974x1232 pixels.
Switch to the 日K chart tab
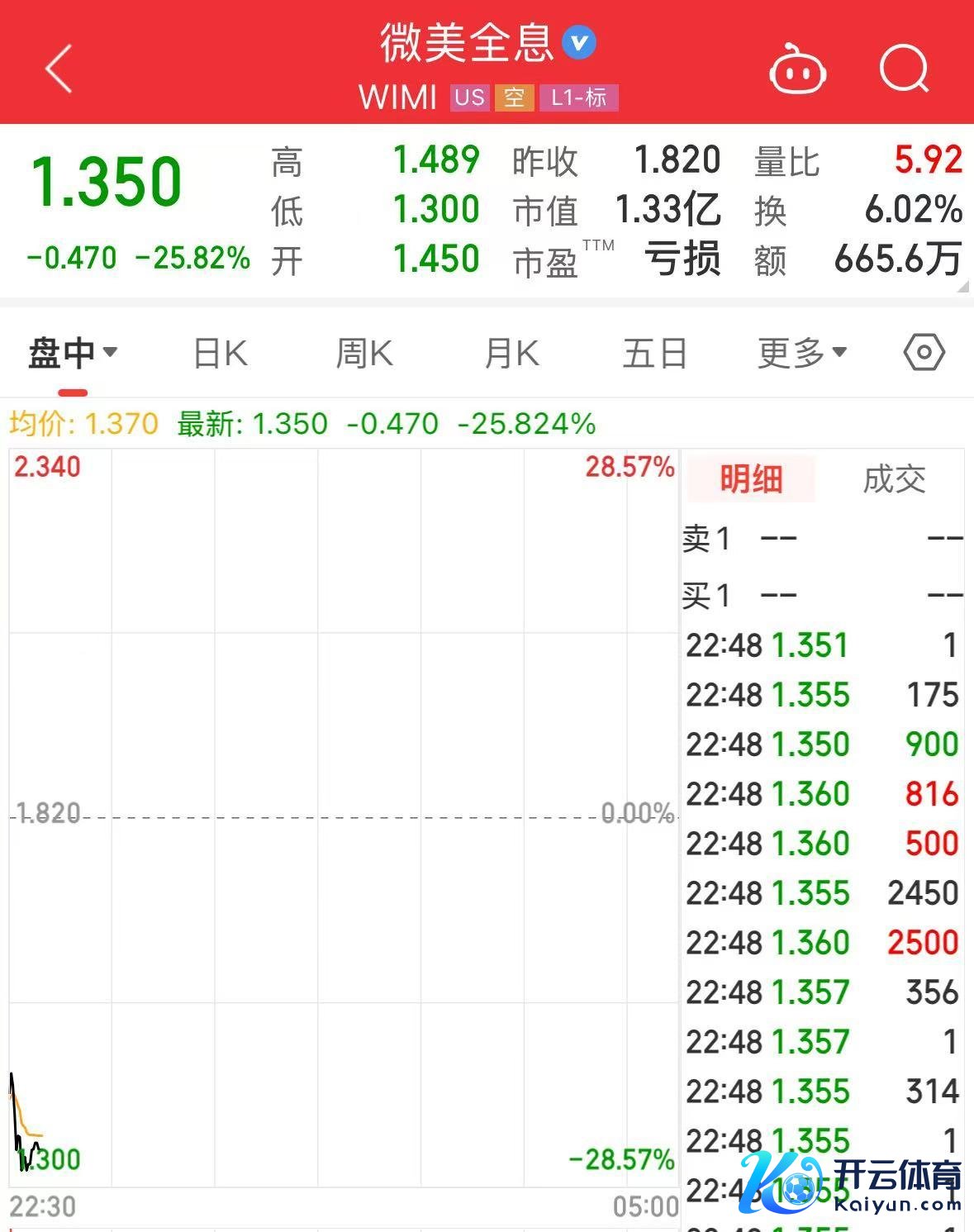tap(220, 354)
